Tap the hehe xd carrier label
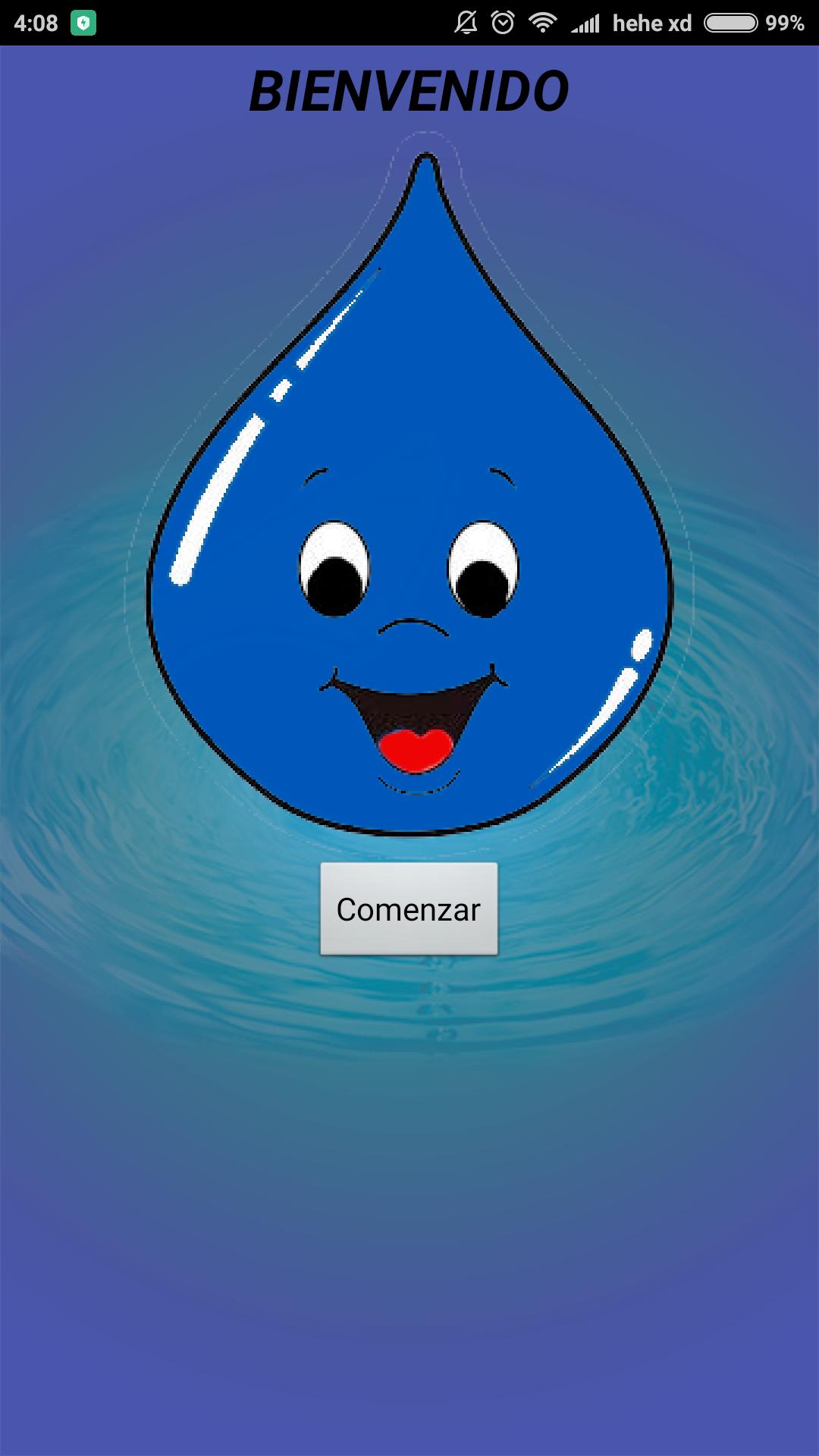The height and width of the screenshot is (1456, 819). tap(653, 24)
